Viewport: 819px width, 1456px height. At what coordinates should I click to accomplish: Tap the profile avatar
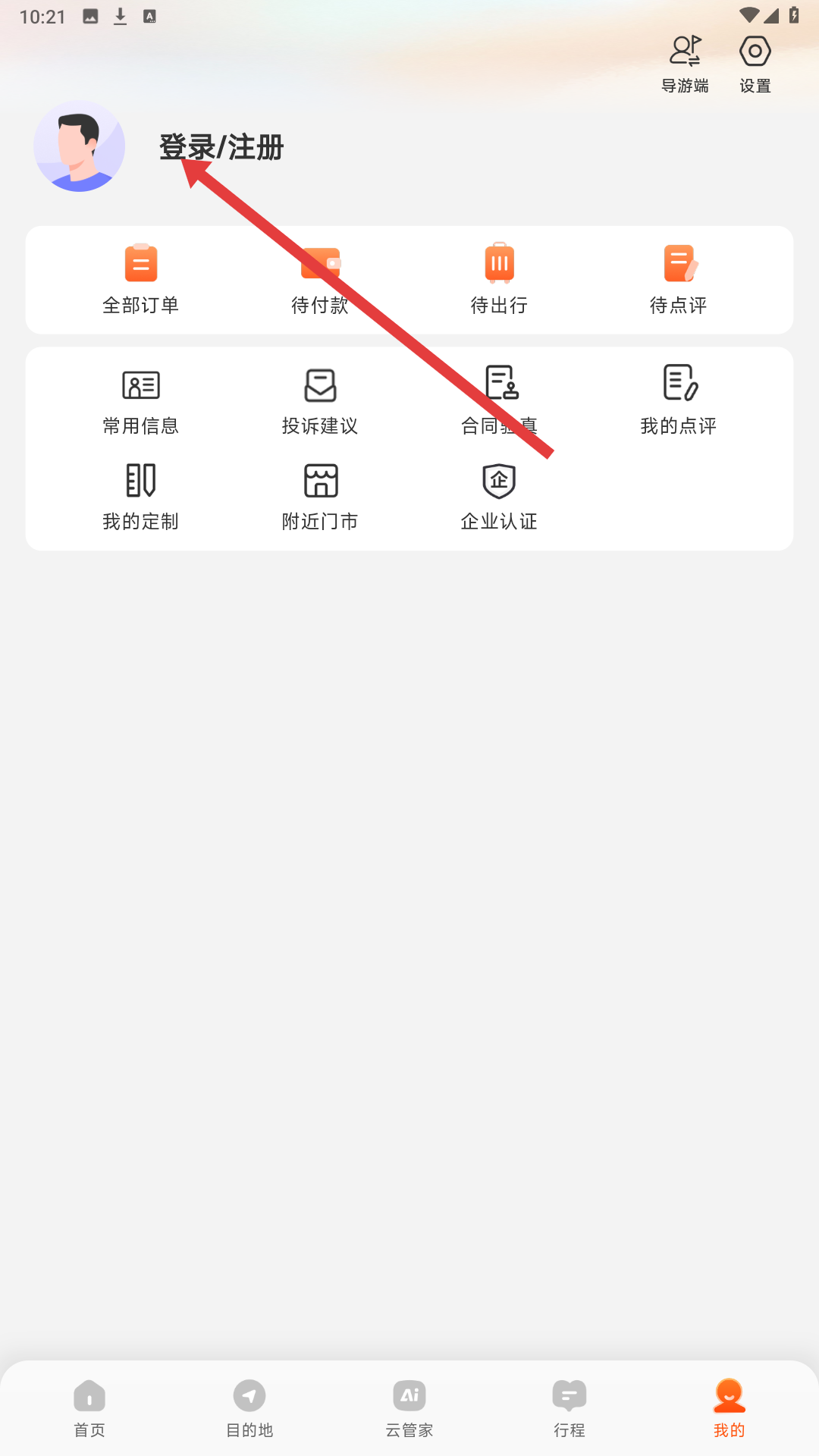pyautogui.click(x=80, y=146)
